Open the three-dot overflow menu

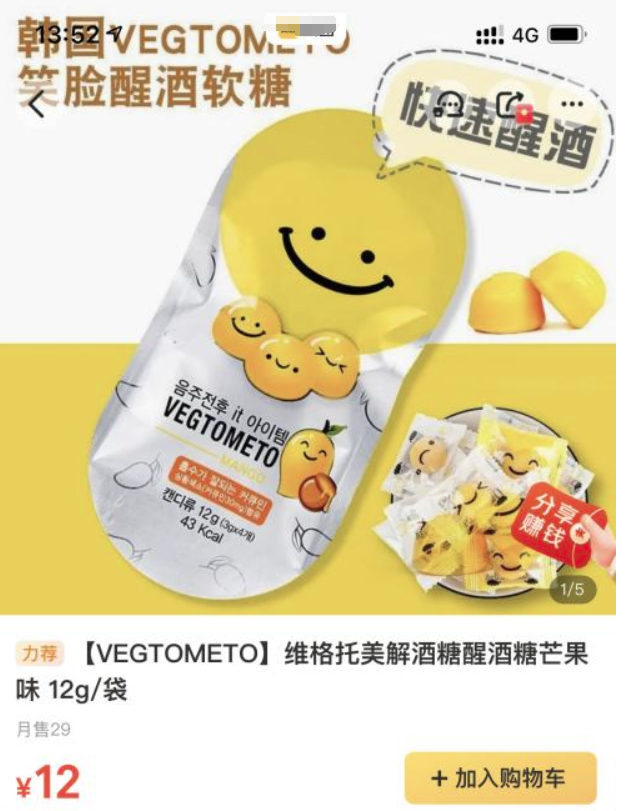click(x=573, y=104)
